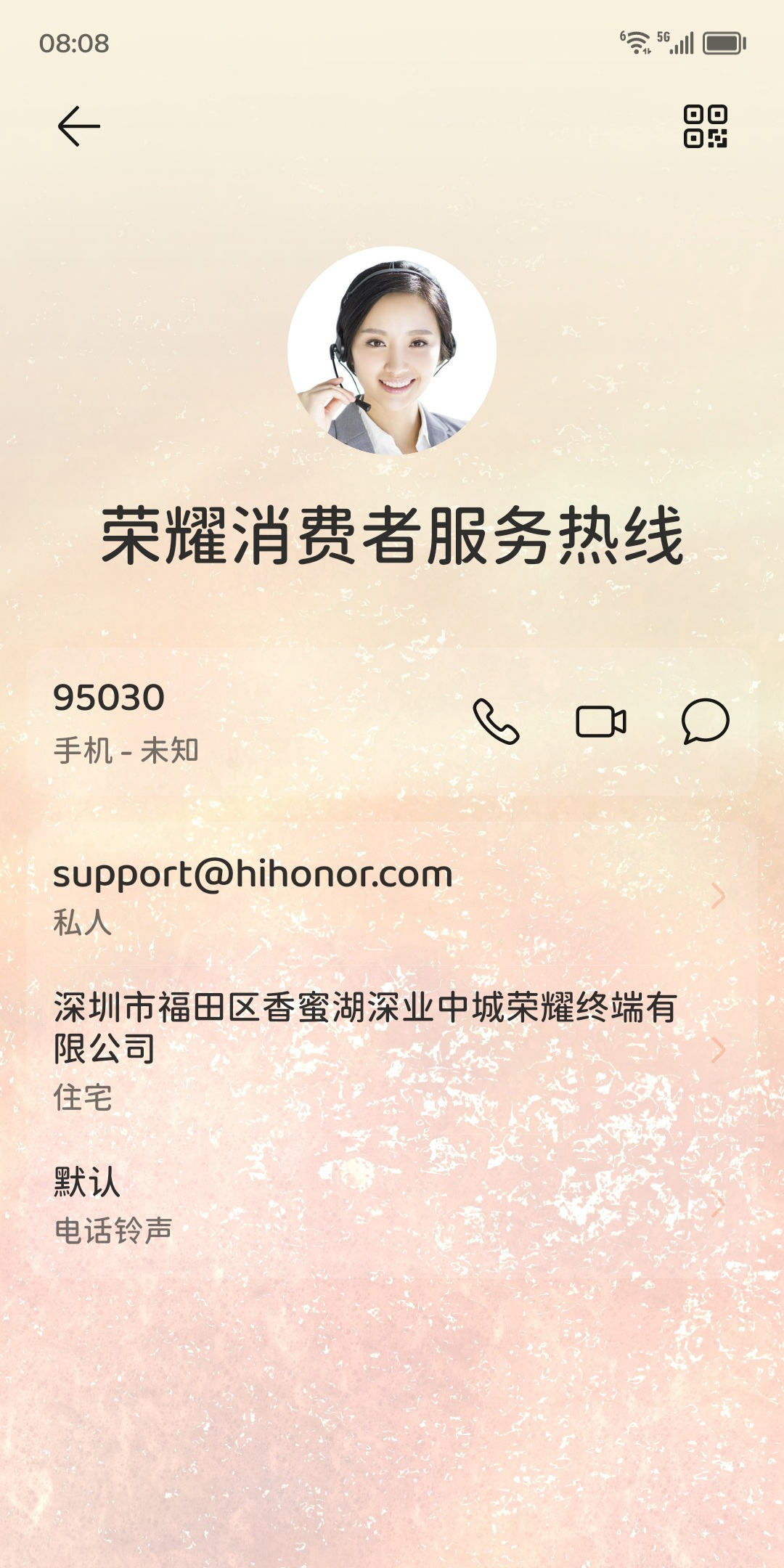Image resolution: width=784 pixels, height=1568 pixels.
Task: Go back with the arrow icon
Action: [x=78, y=126]
